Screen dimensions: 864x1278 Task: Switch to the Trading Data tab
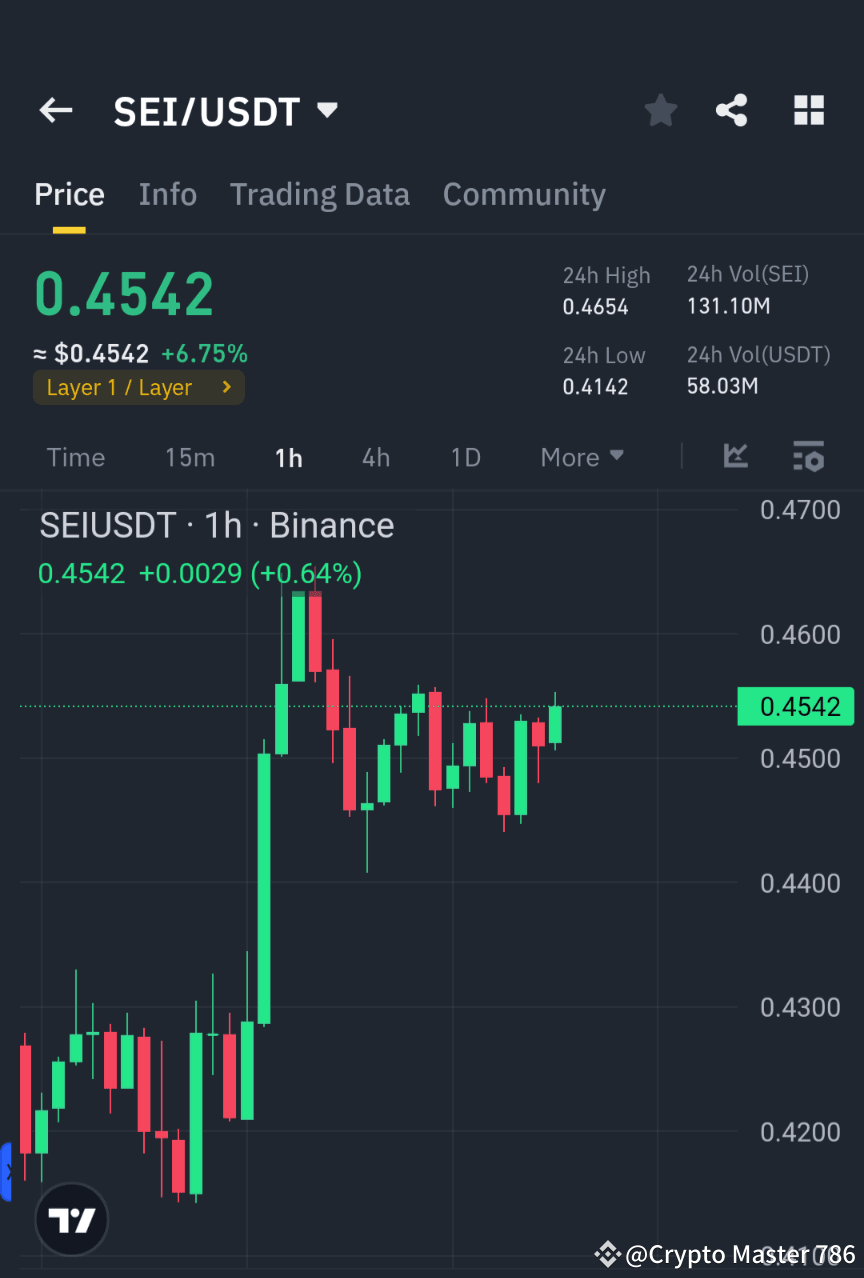pyautogui.click(x=319, y=194)
